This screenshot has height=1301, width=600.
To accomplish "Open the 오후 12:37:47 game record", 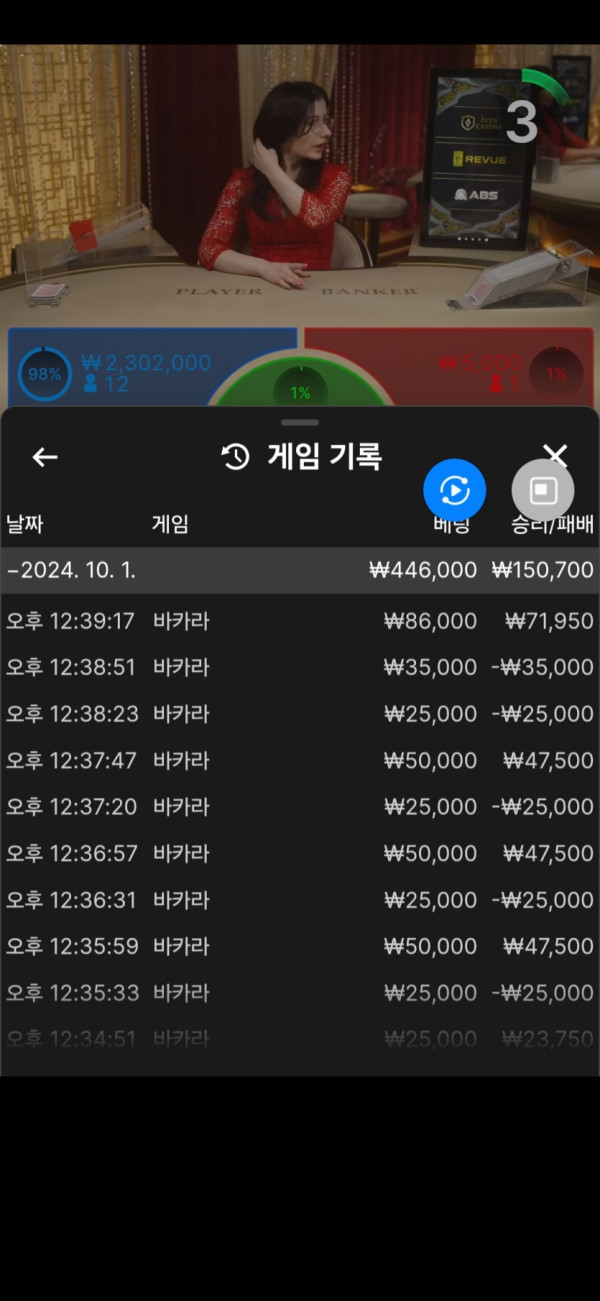I will [300, 760].
